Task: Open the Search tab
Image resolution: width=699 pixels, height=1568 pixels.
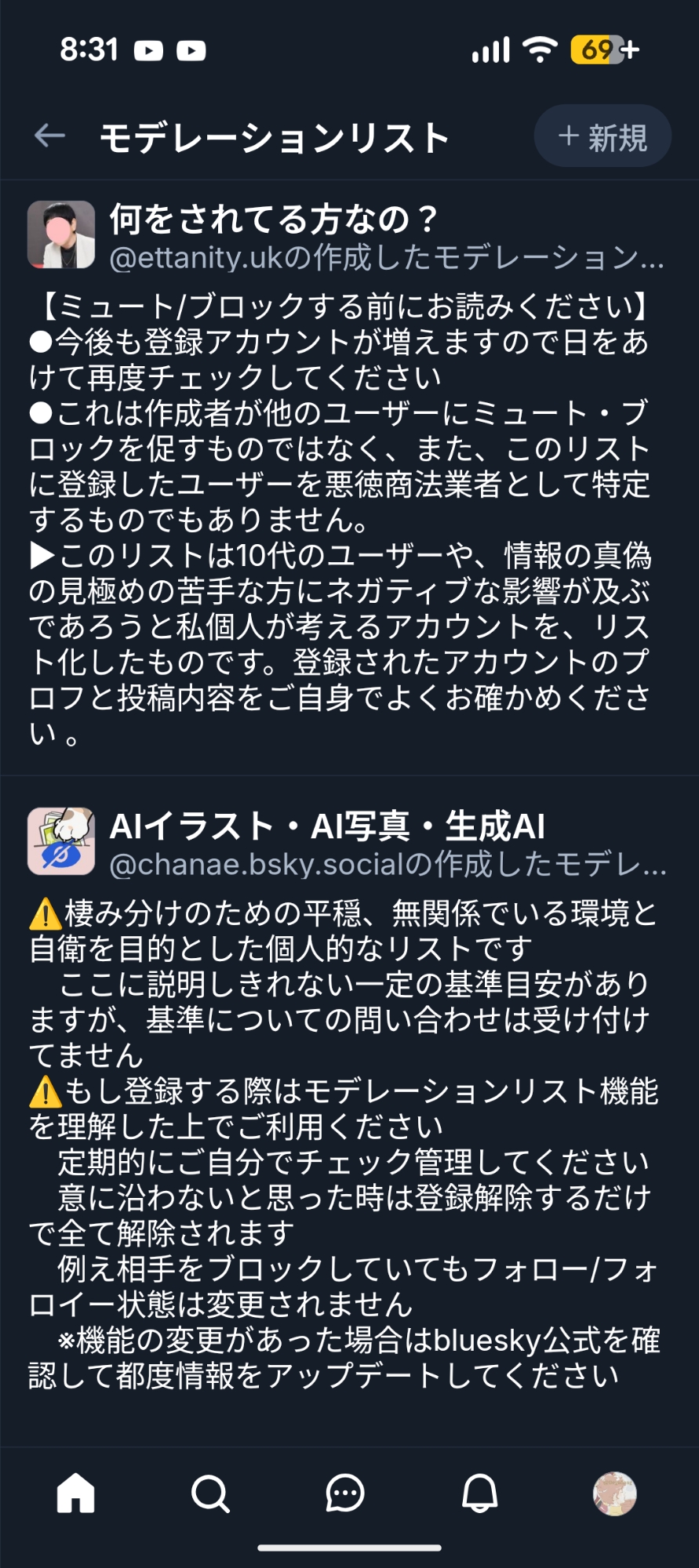Action: pyautogui.click(x=210, y=1493)
